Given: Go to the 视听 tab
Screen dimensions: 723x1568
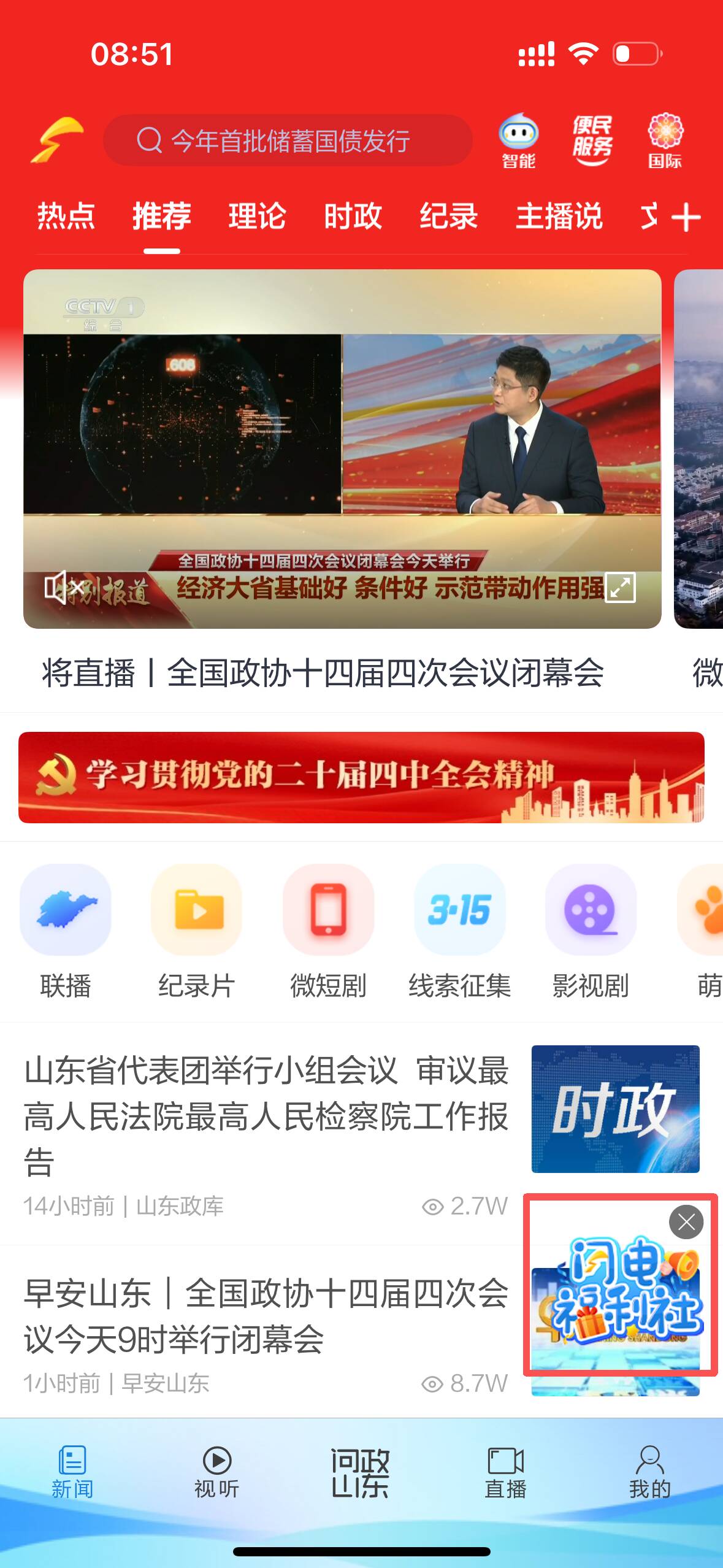Looking at the screenshot, I should point(216,1472).
